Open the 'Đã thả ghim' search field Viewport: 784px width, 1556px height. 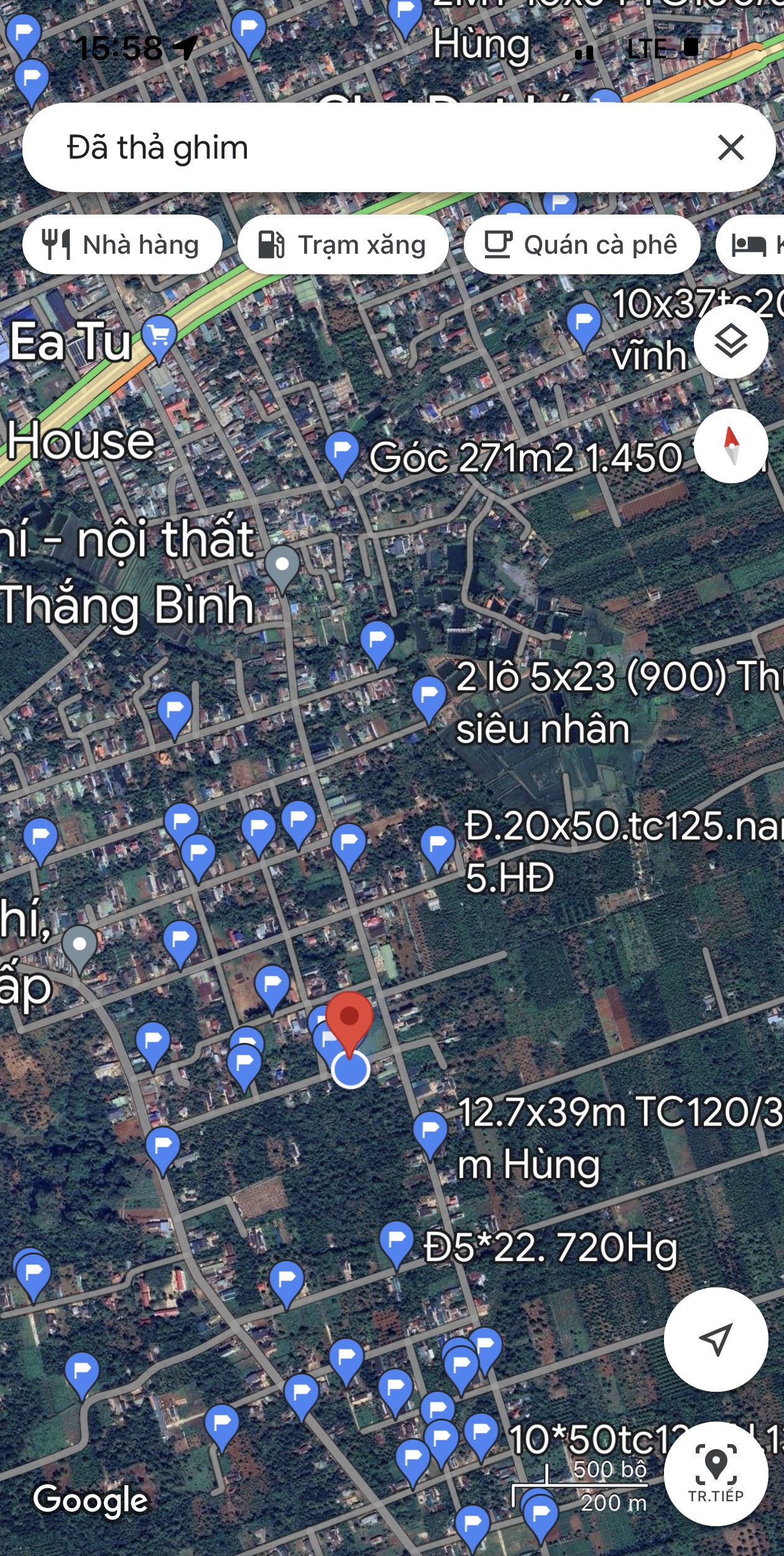(373, 147)
